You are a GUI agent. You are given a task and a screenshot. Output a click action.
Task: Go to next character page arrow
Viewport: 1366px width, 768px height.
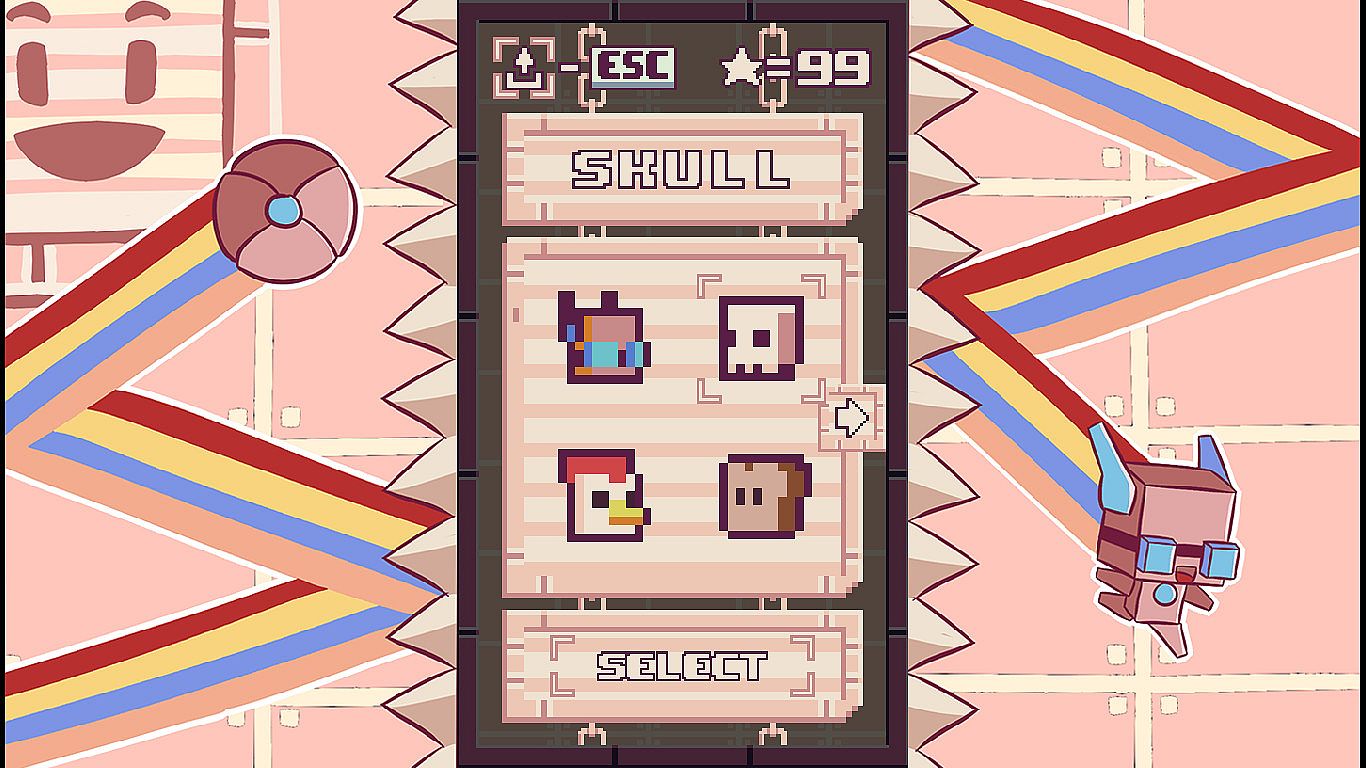[x=851, y=418]
